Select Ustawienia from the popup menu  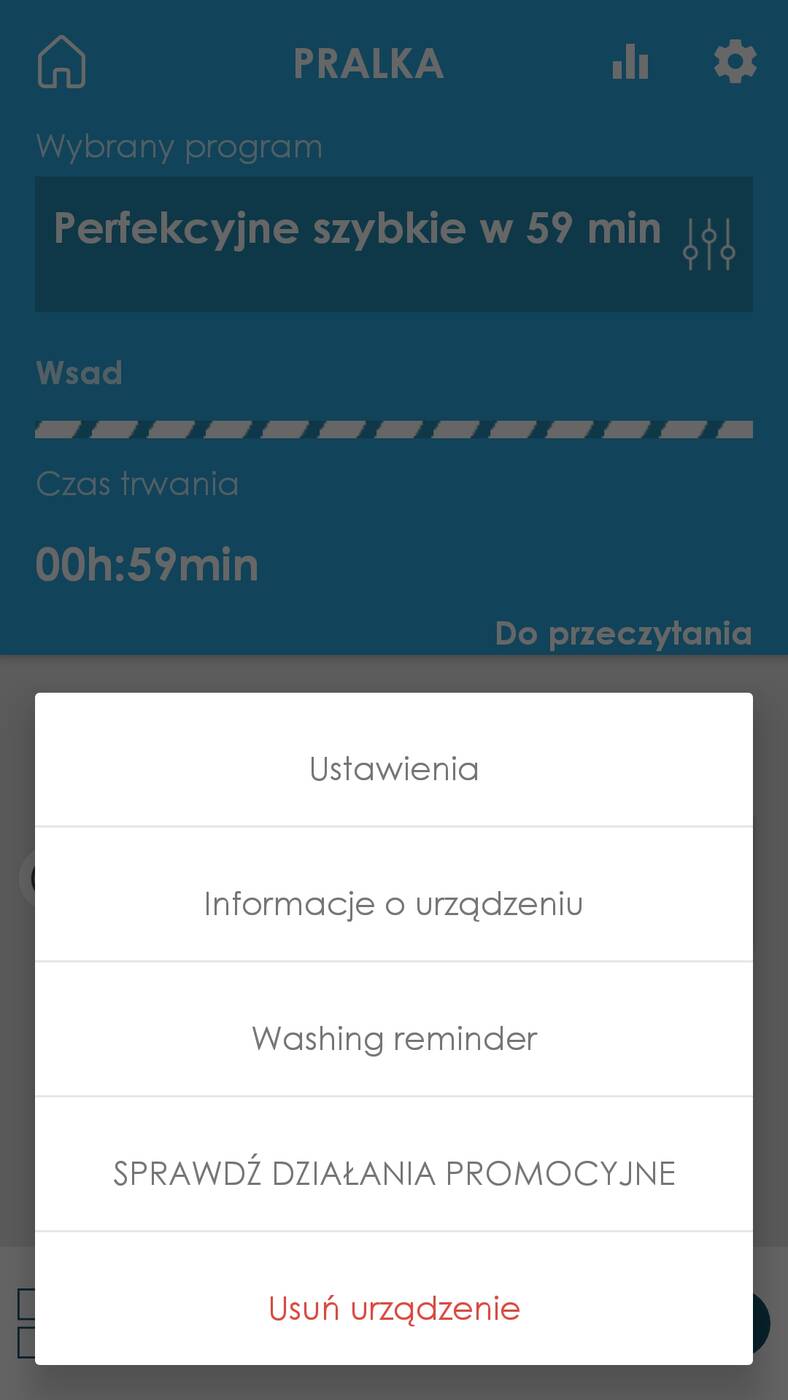coord(394,768)
